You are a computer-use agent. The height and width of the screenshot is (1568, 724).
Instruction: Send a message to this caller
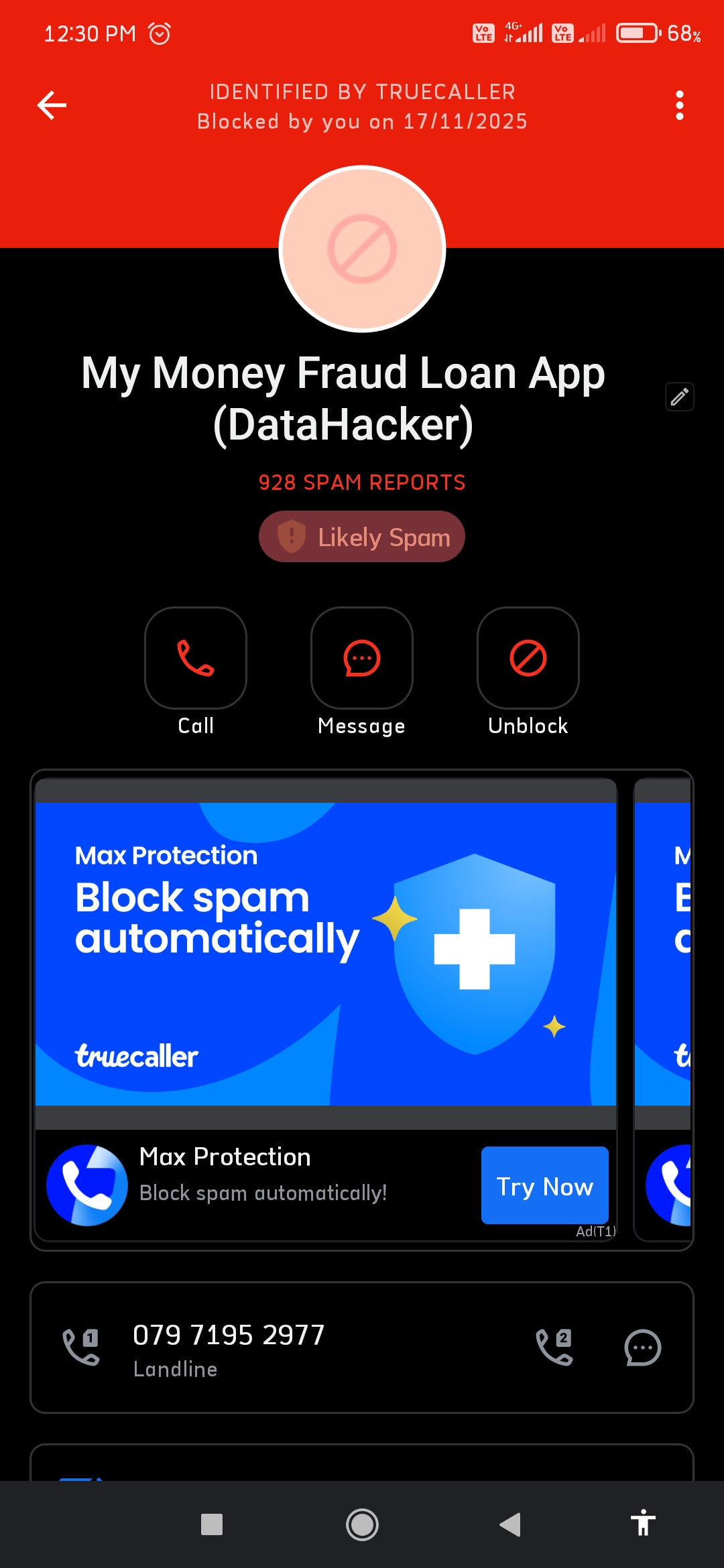pos(362,658)
